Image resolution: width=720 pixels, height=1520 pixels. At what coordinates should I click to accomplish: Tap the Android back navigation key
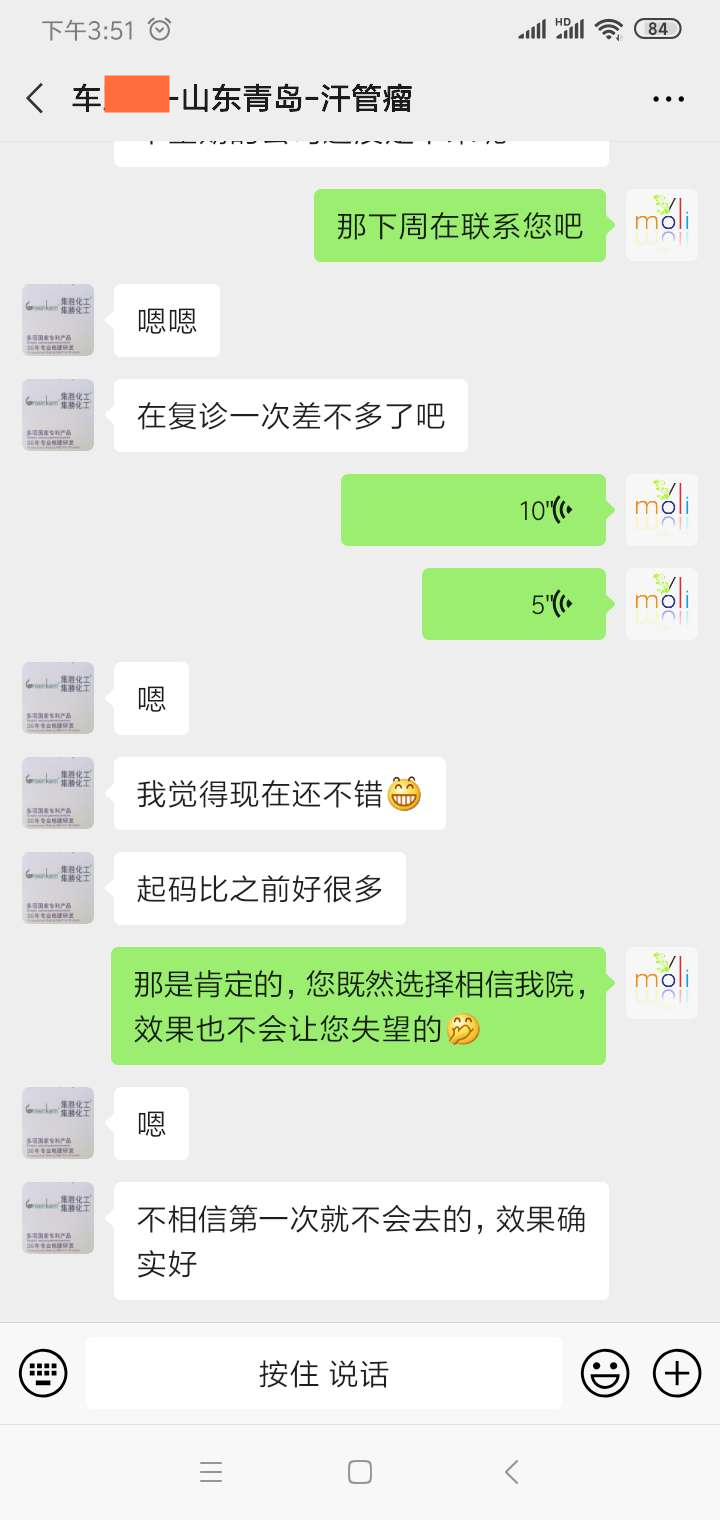coord(511,1471)
